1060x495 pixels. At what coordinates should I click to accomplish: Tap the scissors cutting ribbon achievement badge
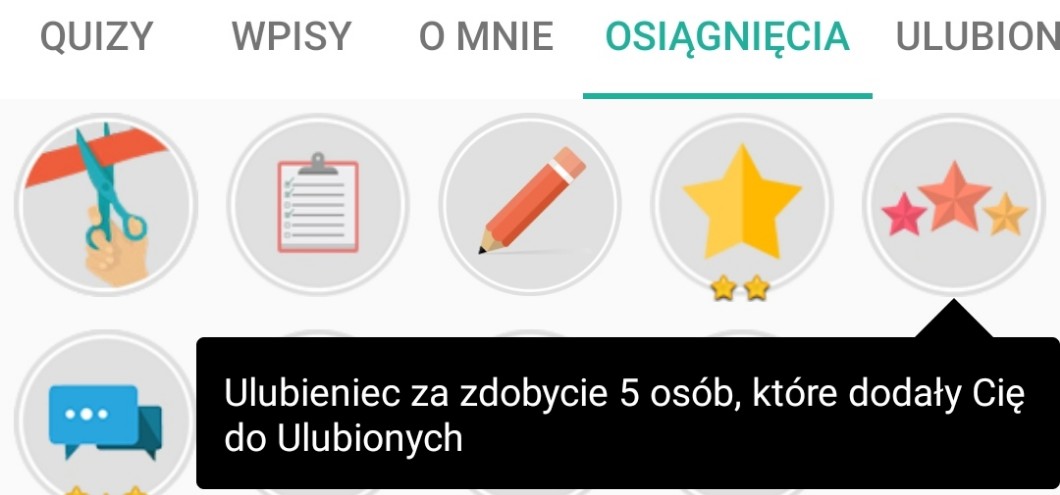[x=105, y=204]
